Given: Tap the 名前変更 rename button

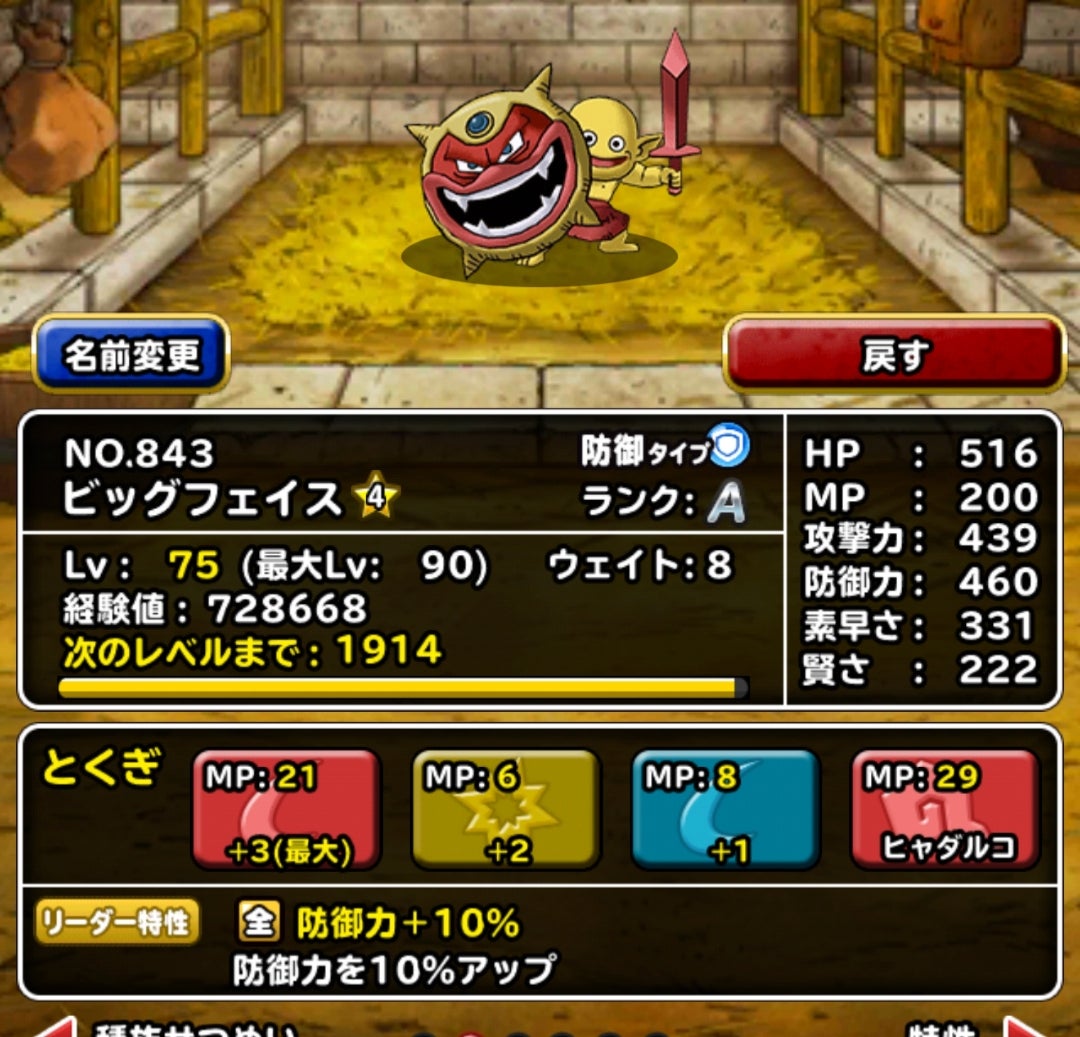Looking at the screenshot, I should click(131, 354).
